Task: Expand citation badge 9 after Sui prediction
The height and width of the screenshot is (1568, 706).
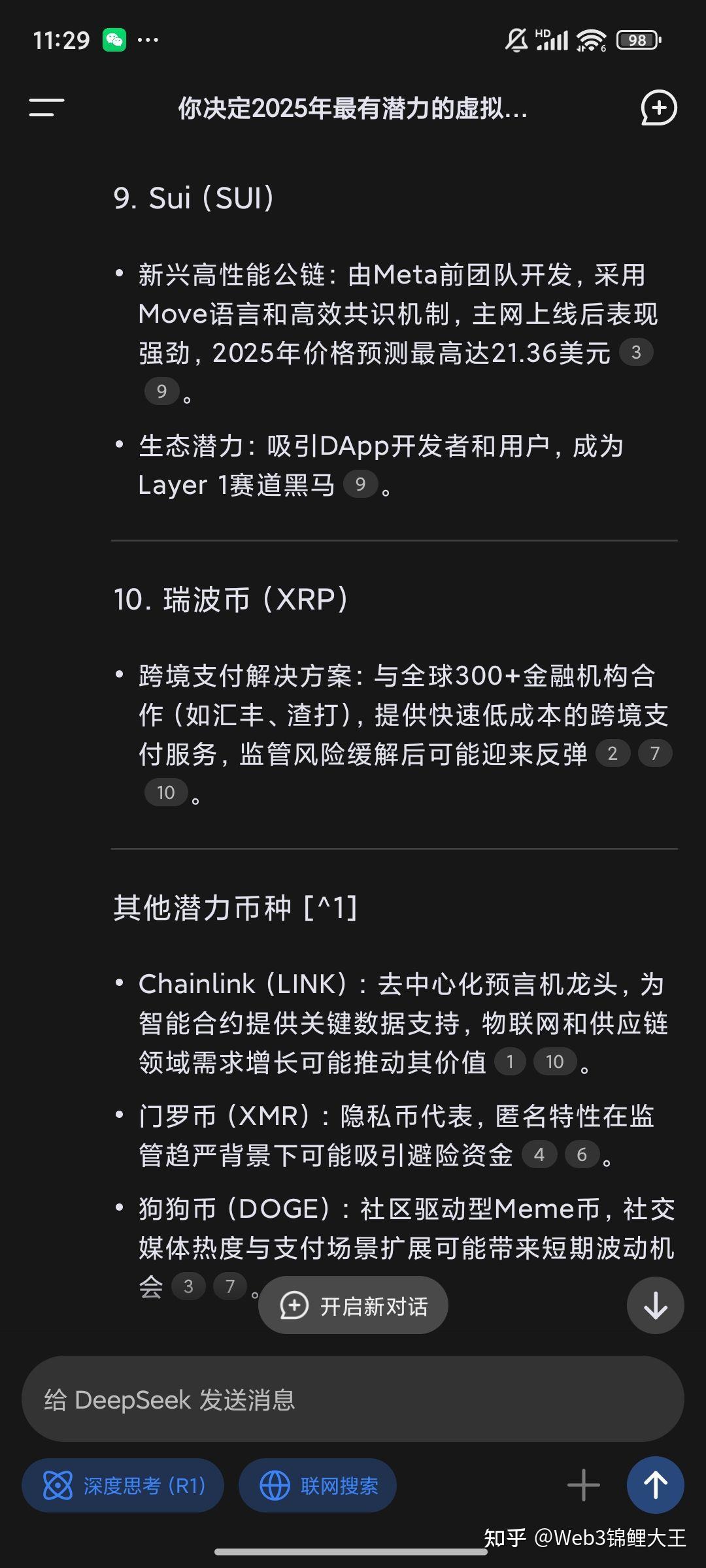Action: coord(163,390)
